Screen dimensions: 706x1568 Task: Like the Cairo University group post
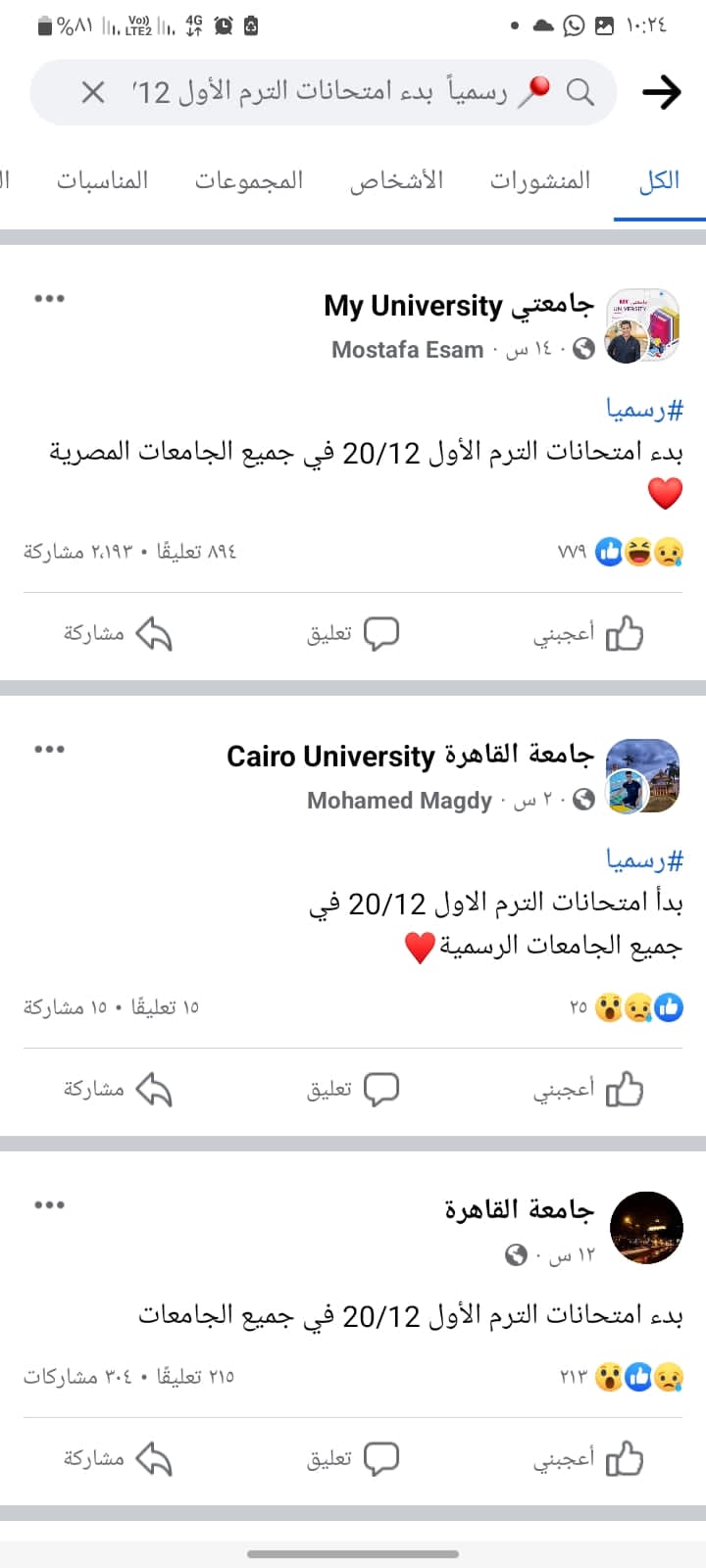(x=588, y=1089)
